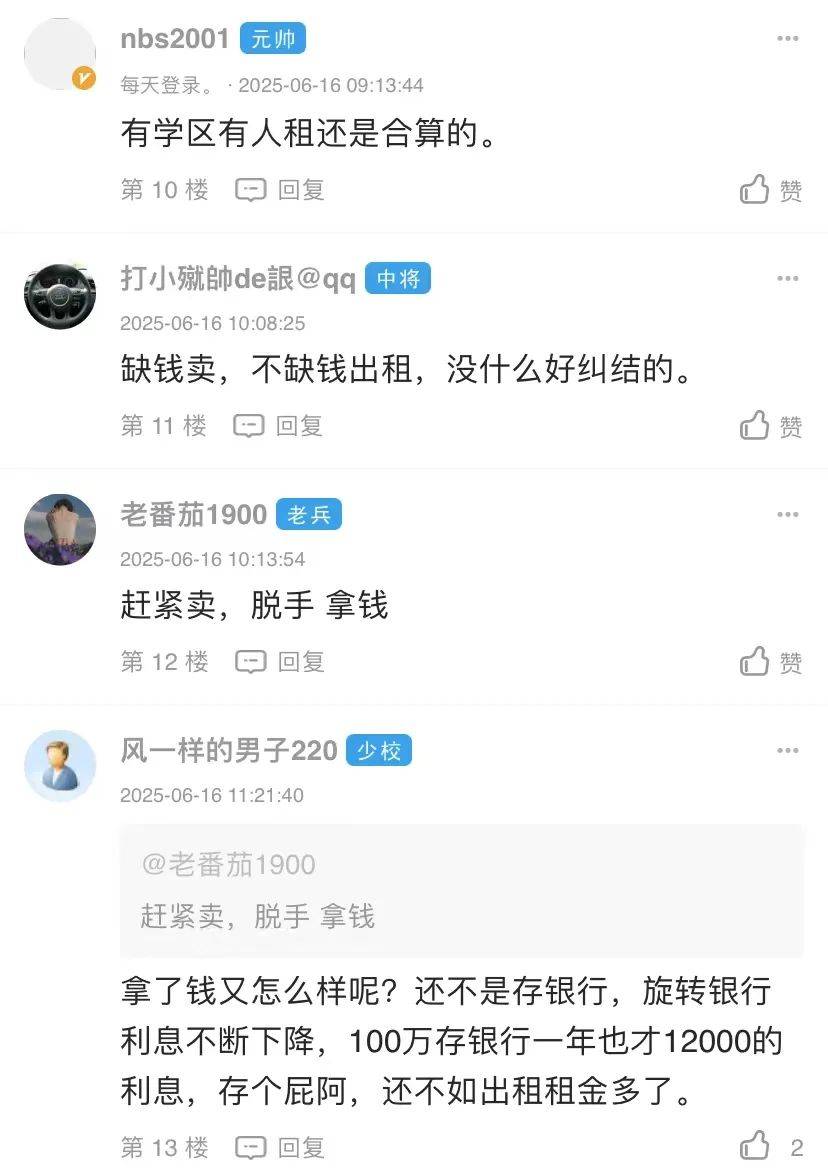Open 风一样的男子220's profile avatar

(x=59, y=766)
